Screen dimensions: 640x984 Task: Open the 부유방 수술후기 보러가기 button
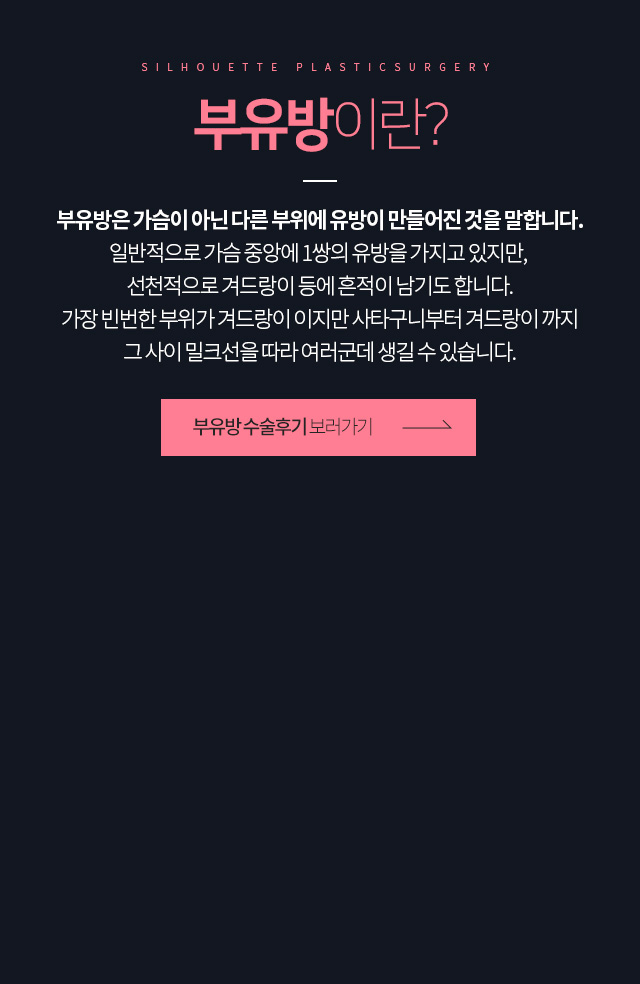[x=318, y=427]
